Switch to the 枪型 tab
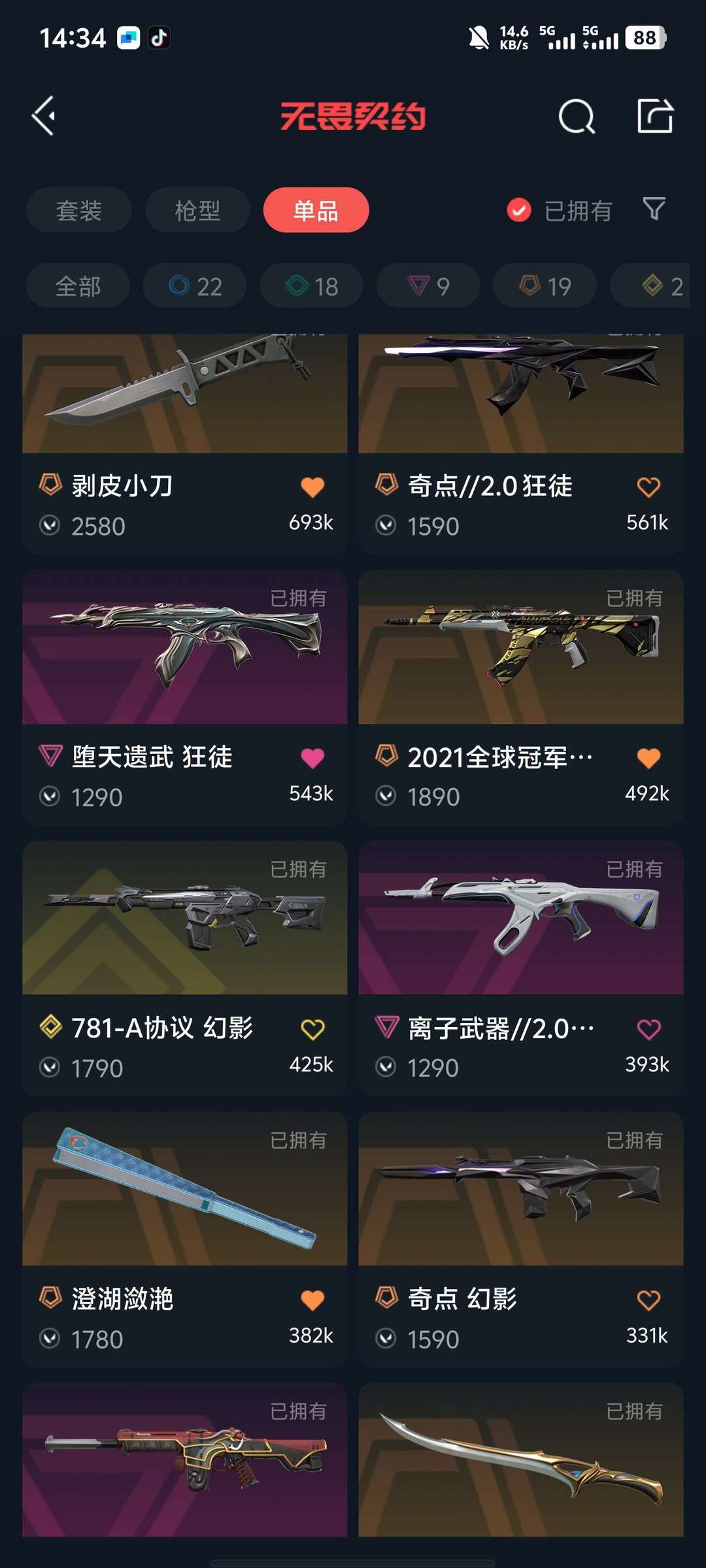Viewport: 706px width, 1568px height. (x=197, y=210)
